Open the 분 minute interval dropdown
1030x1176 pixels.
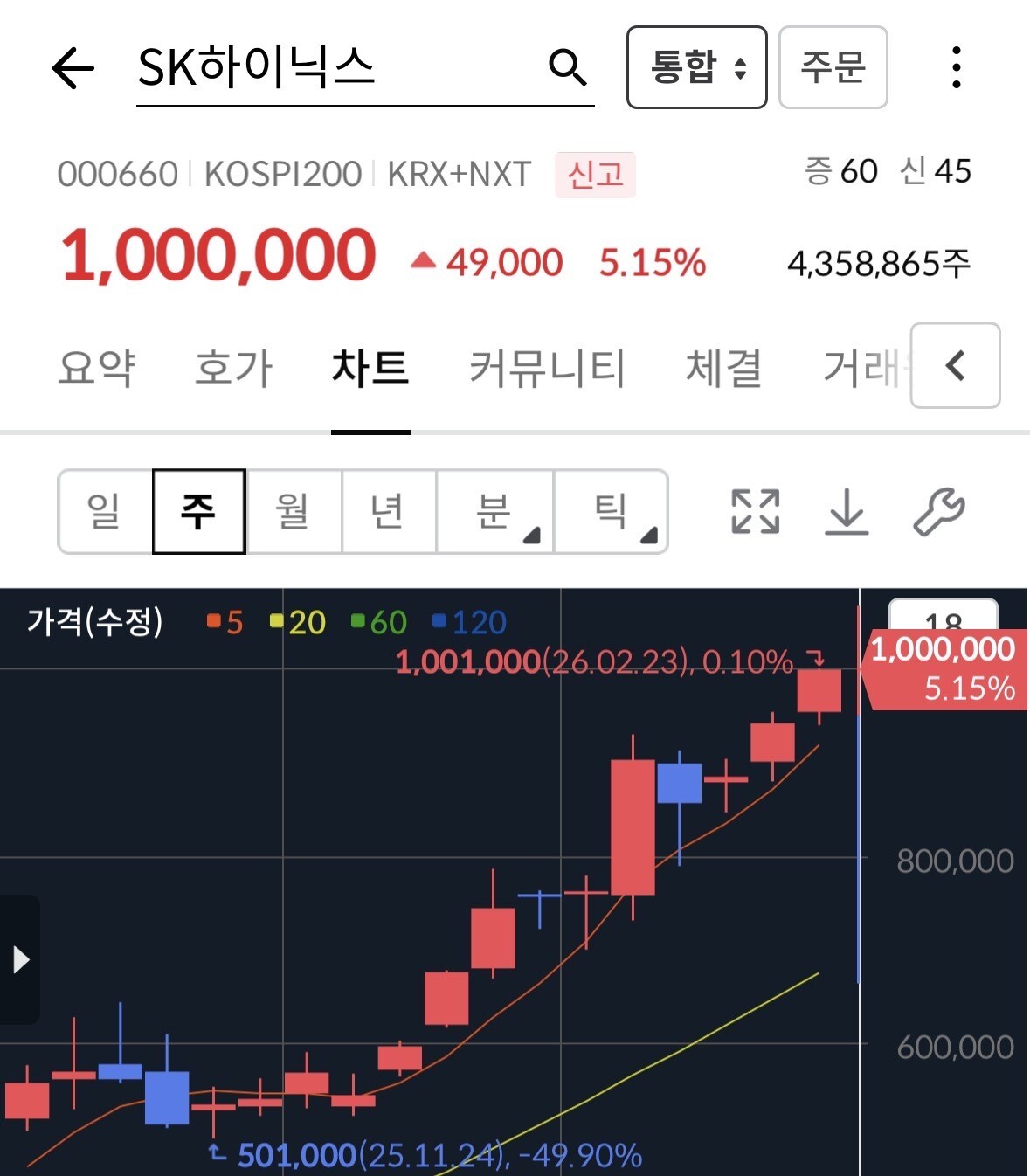click(494, 511)
